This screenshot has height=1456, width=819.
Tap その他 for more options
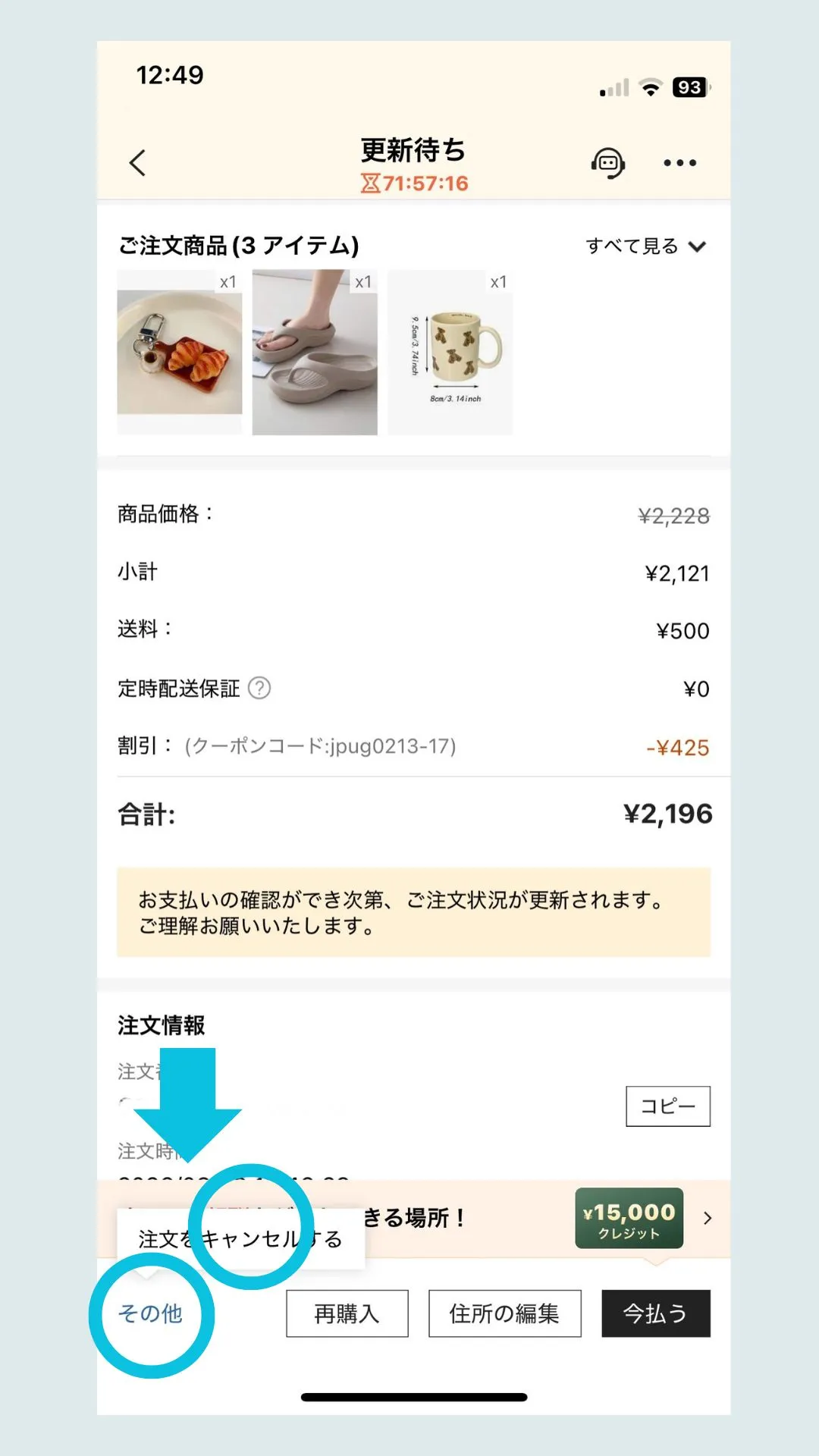[x=150, y=1313]
